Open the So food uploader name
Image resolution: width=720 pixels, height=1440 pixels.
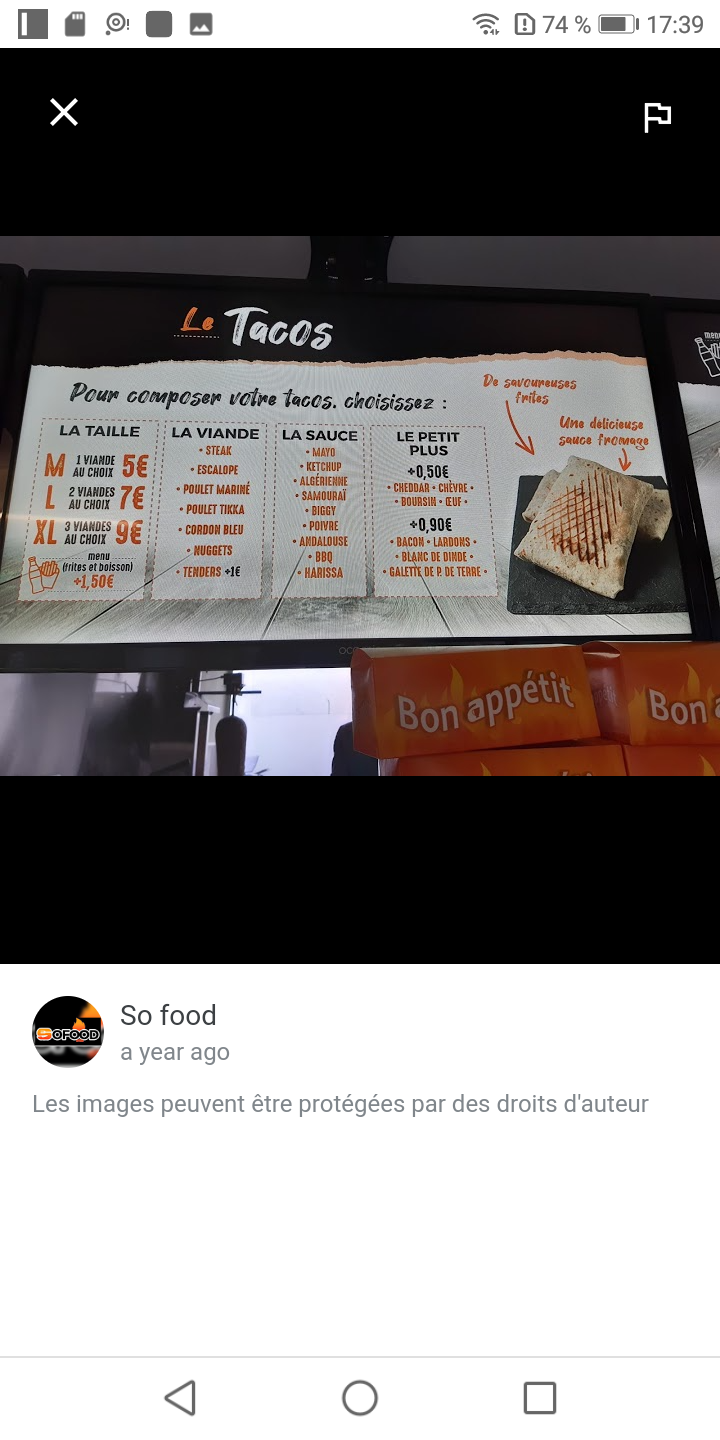coord(168,1015)
